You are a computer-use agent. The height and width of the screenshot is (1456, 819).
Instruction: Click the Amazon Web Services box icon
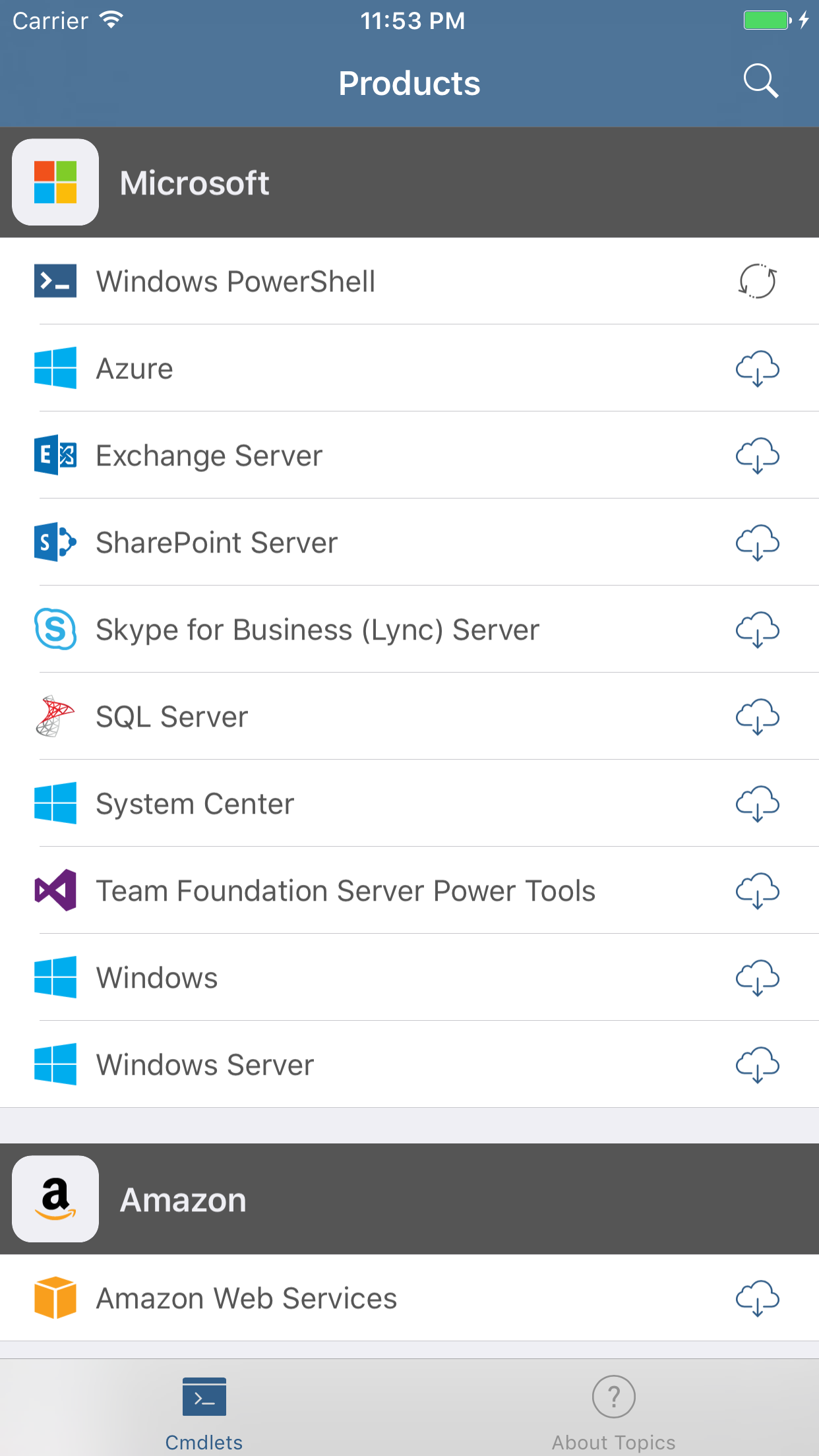point(55,1298)
